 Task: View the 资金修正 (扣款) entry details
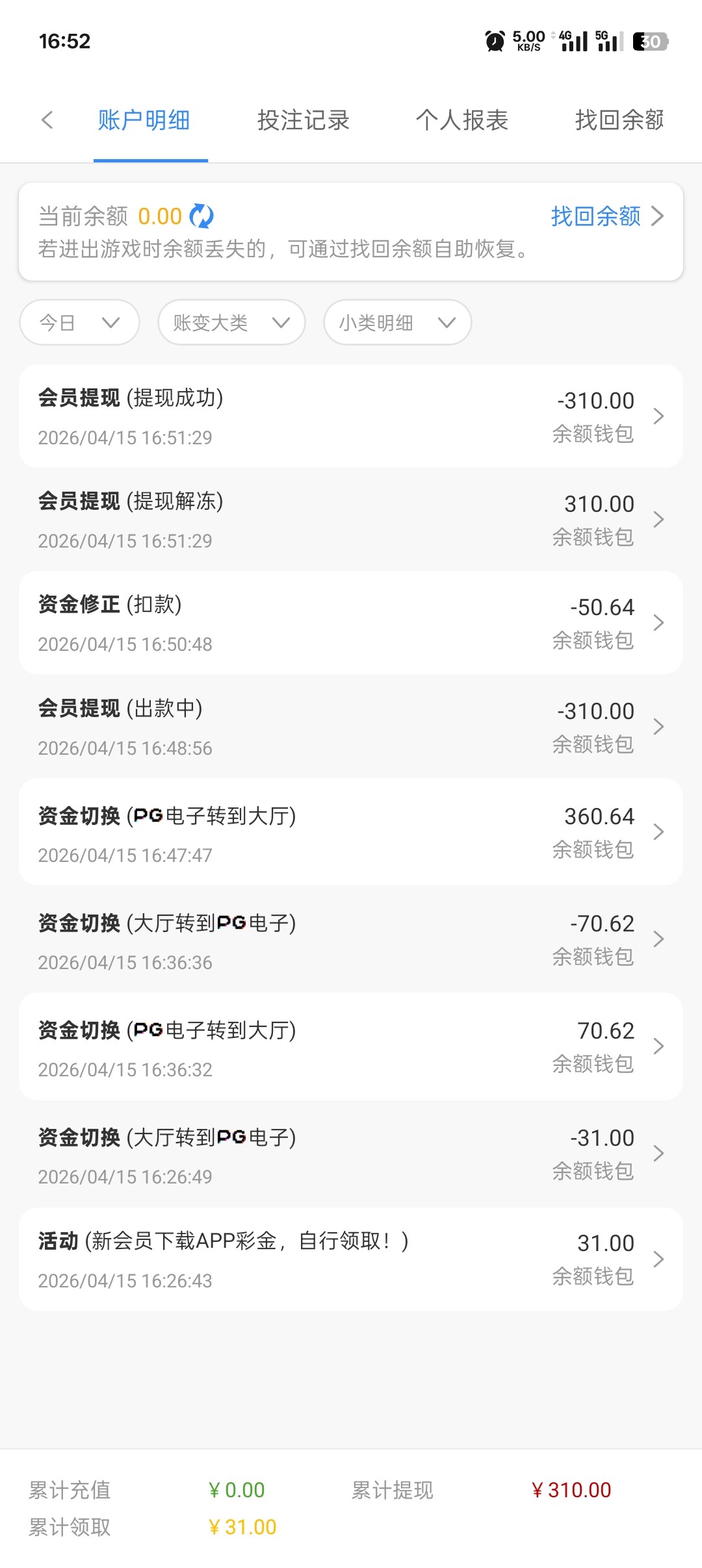click(x=351, y=623)
